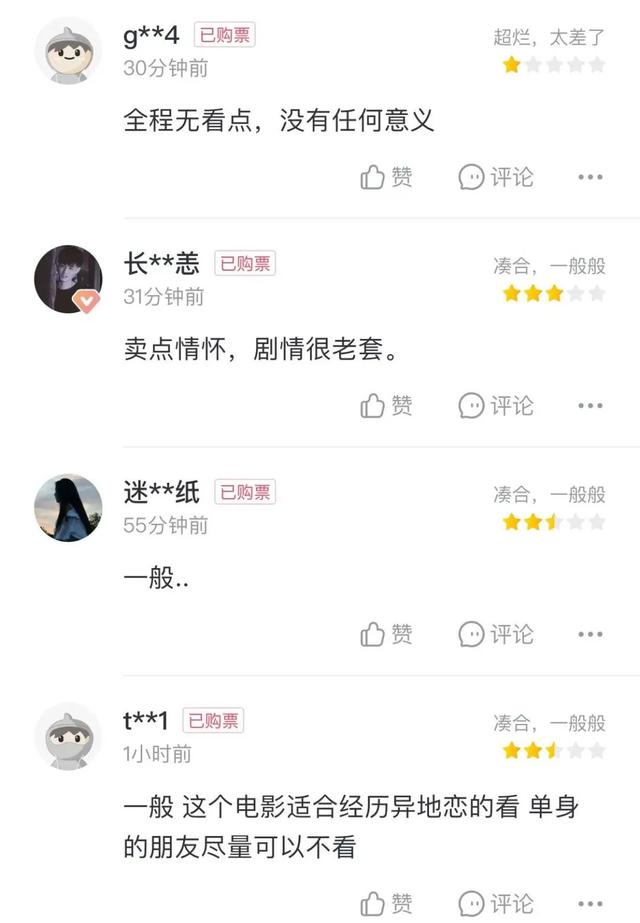Comment on 迷**纸's review
The height and width of the screenshot is (923, 640).
point(496,633)
